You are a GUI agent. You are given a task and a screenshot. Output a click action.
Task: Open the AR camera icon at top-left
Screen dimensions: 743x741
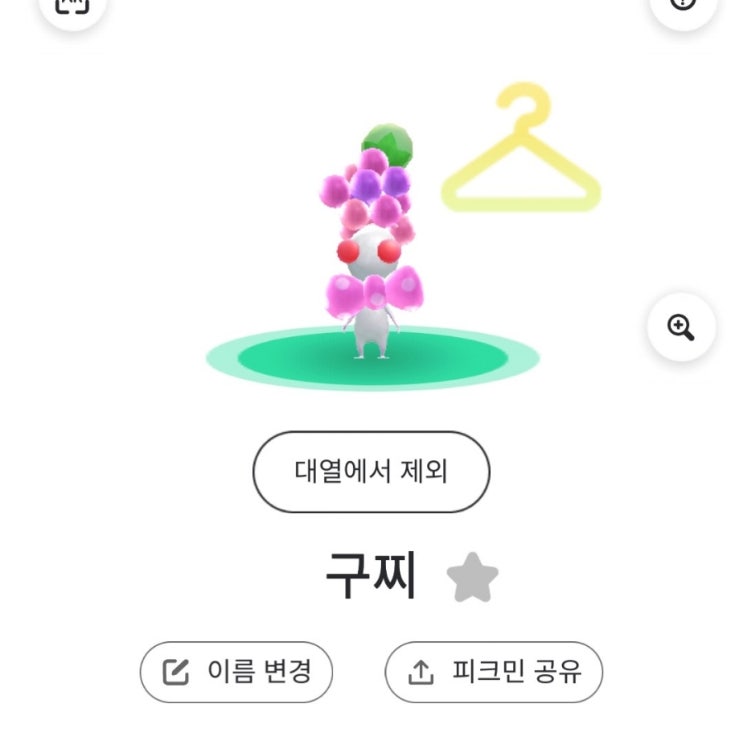click(72, 7)
